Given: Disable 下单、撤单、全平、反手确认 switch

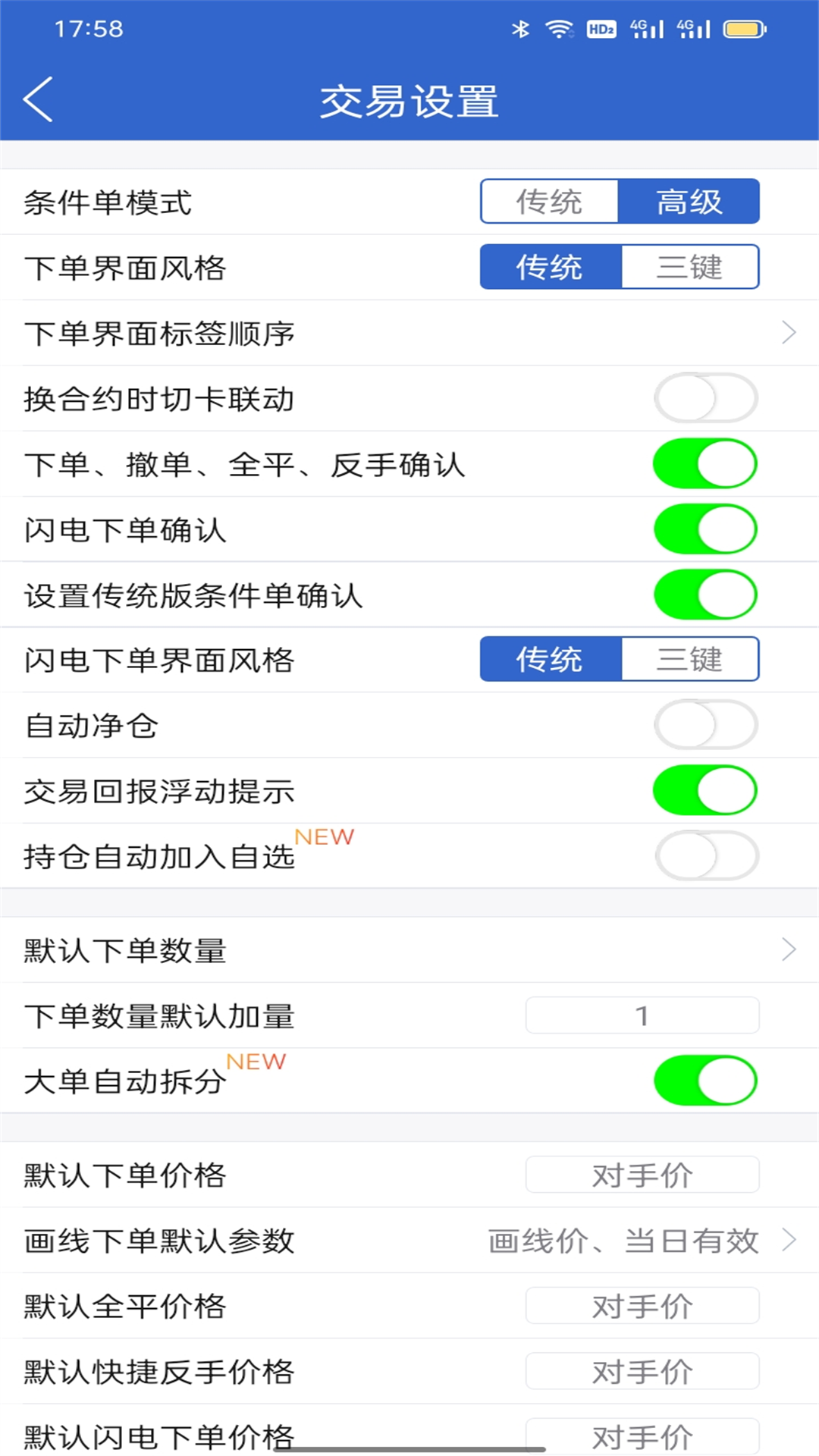Looking at the screenshot, I should 705,463.
